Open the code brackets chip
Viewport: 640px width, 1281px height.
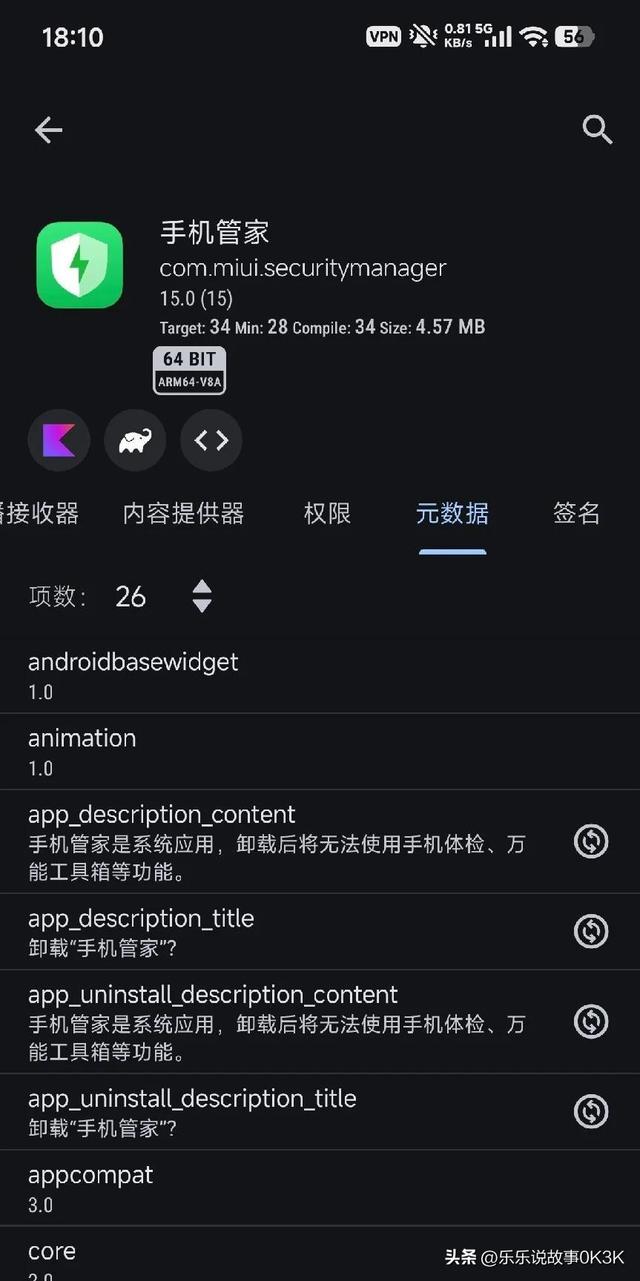point(211,440)
